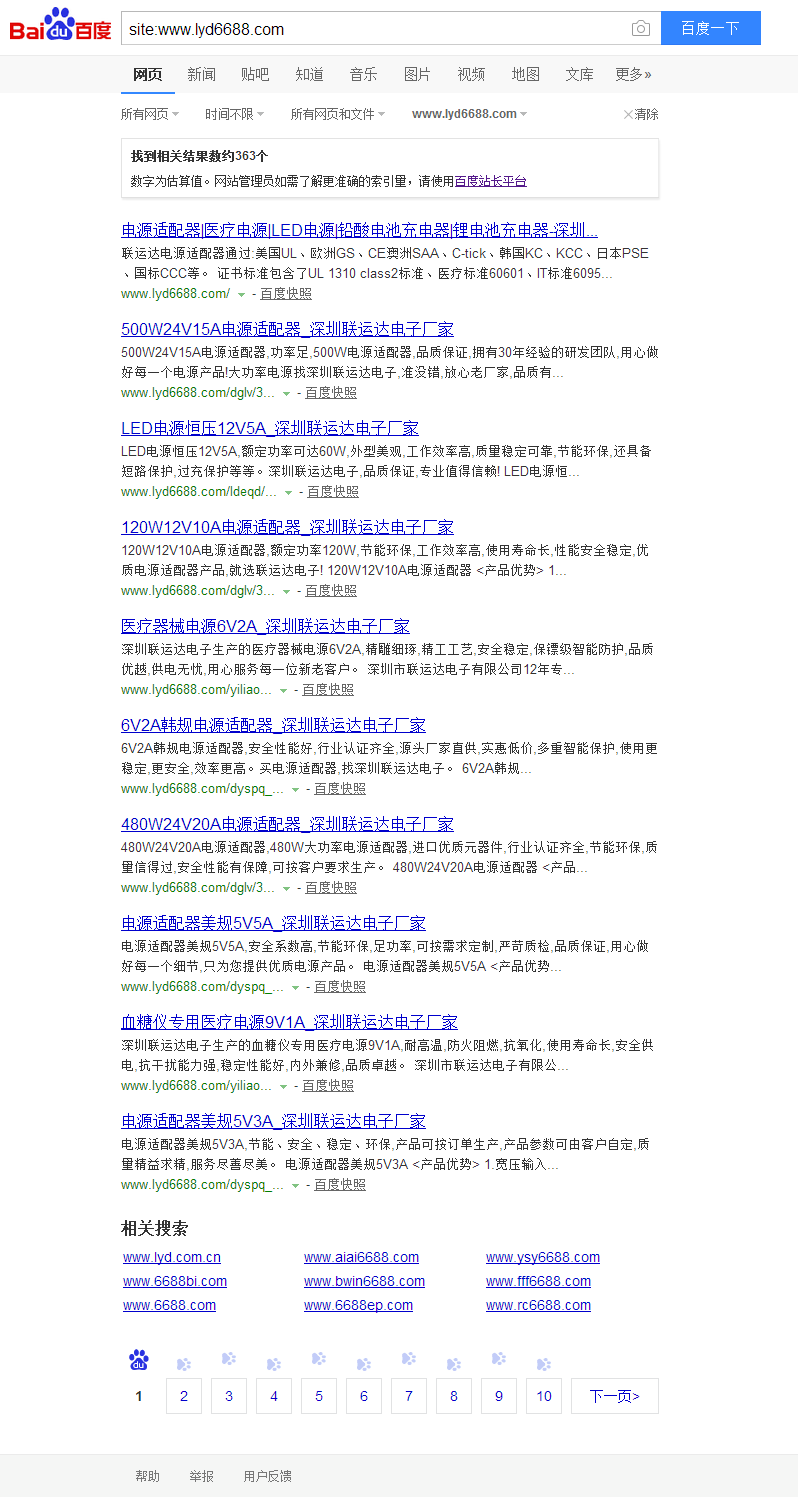The height and width of the screenshot is (1497, 798).
Task: Switch to the 图片 tab
Action: point(417,74)
